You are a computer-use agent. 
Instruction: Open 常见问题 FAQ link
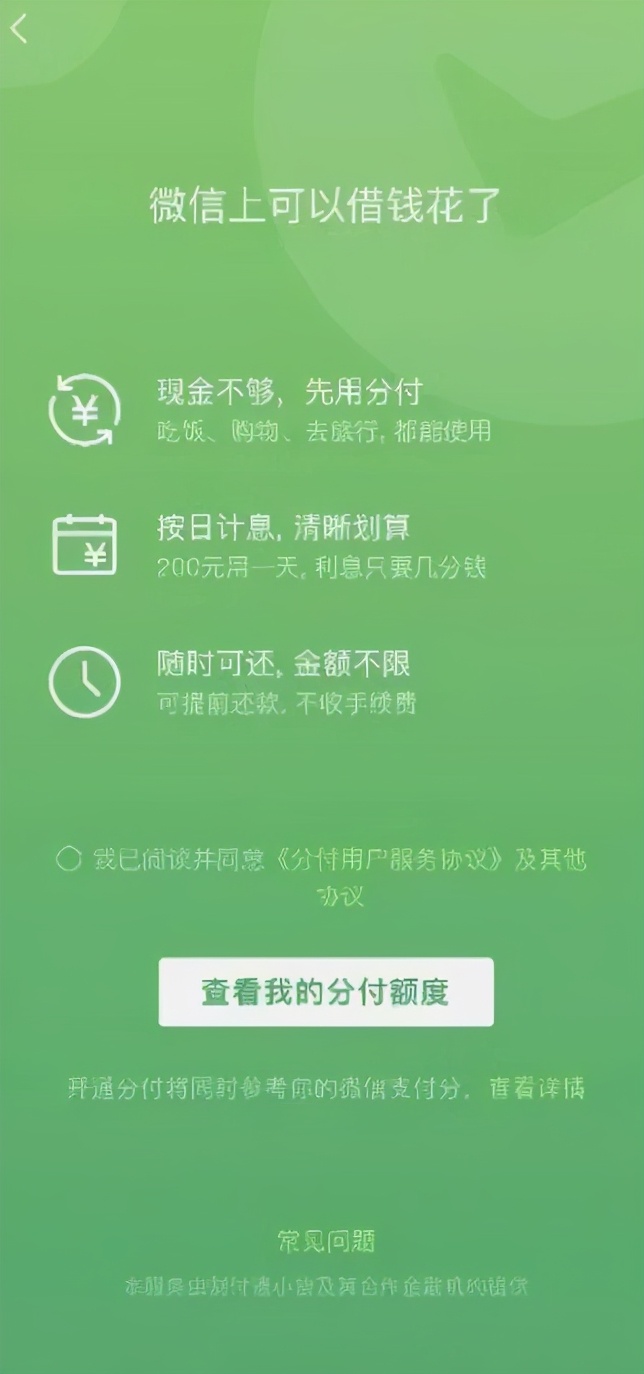click(326, 1241)
